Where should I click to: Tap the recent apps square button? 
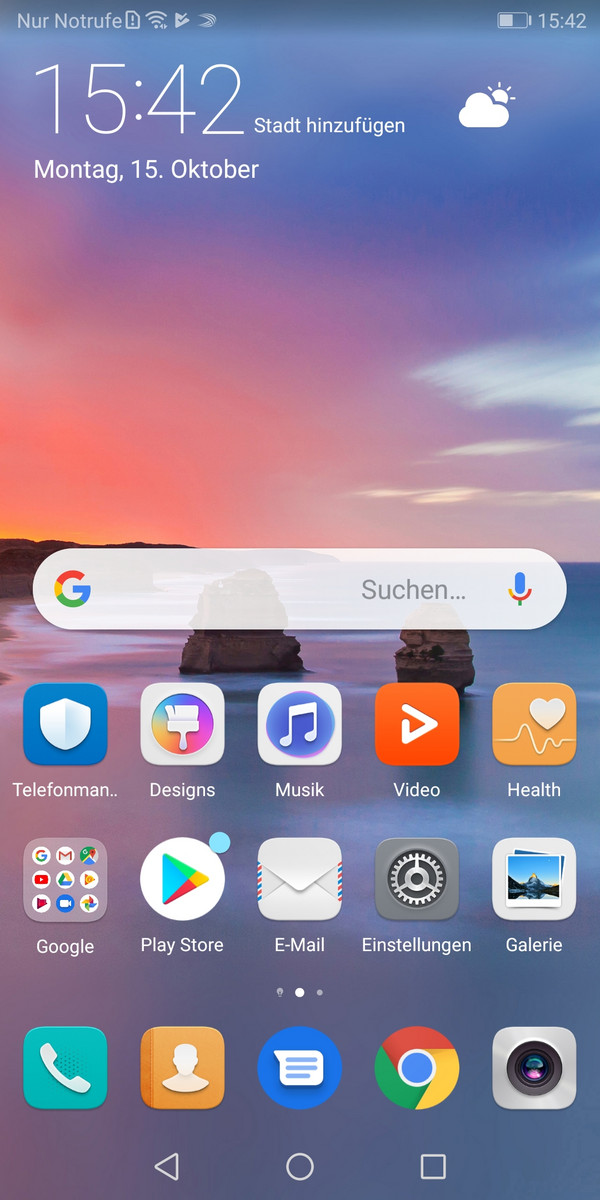pyautogui.click(x=433, y=1166)
